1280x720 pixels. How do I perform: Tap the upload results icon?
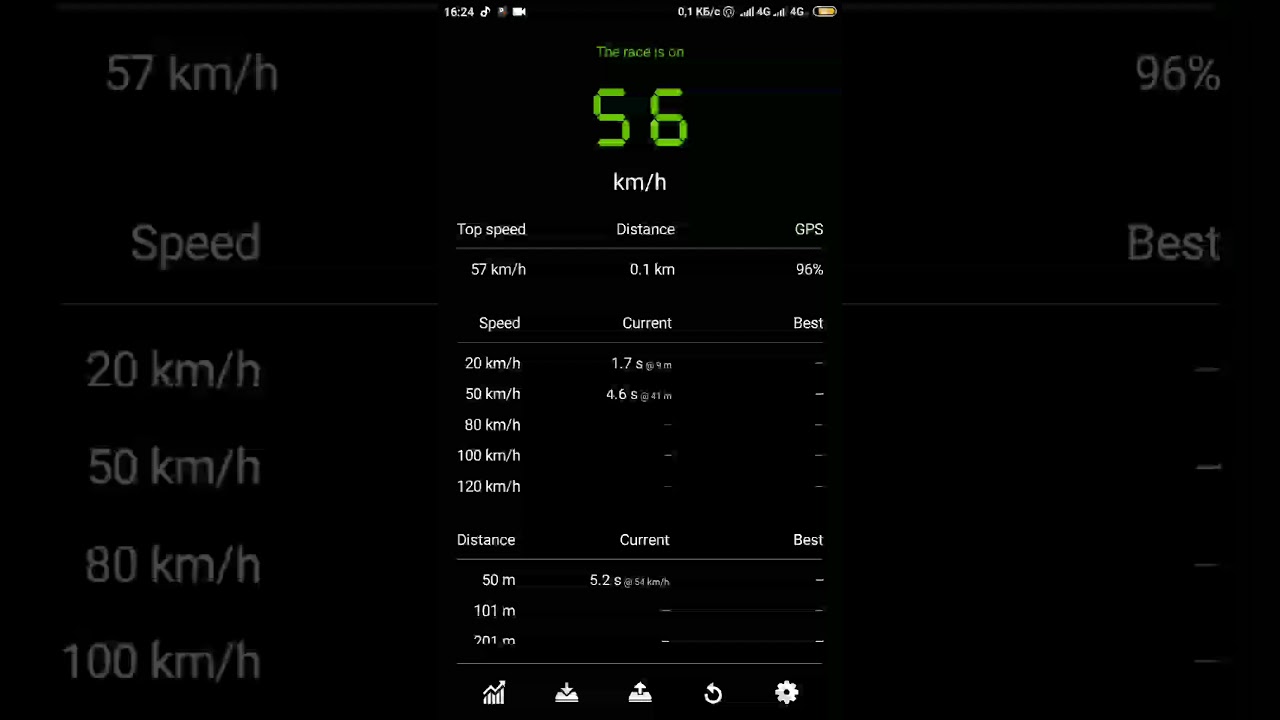(x=640, y=693)
